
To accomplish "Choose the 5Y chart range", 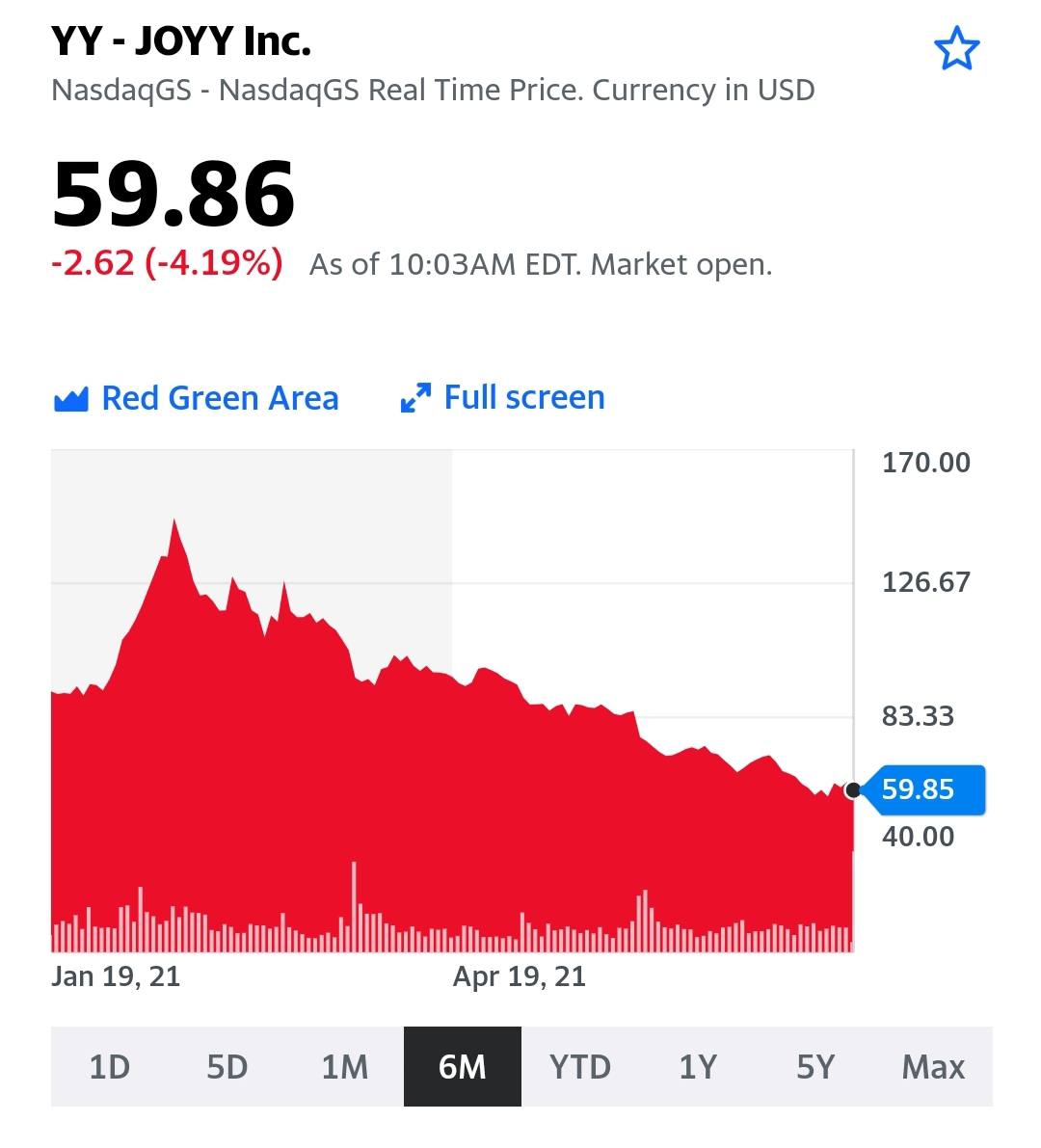I will (815, 1066).
